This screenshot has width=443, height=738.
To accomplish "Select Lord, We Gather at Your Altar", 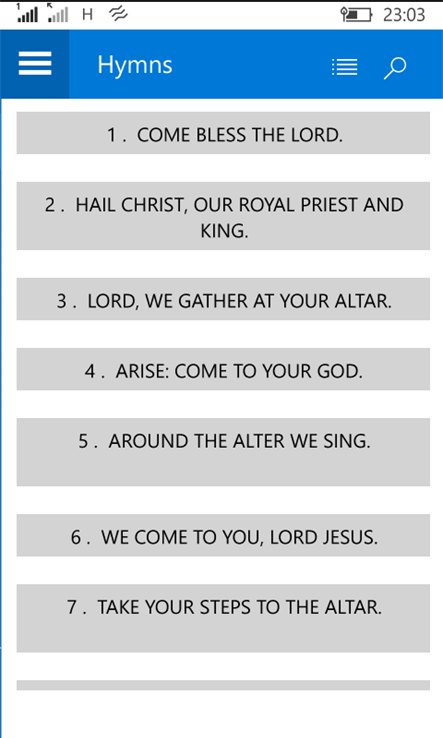I will 223,299.
